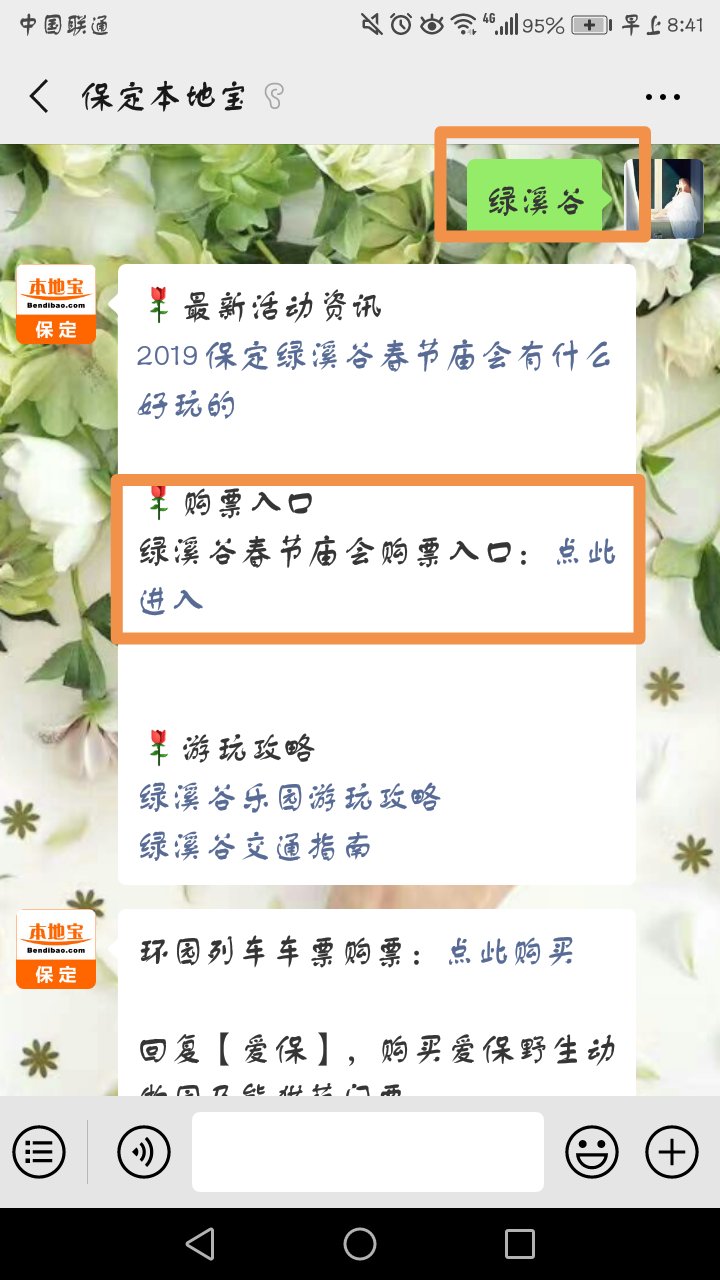Screen dimensions: 720x1280
Task: Switch to the account menu list icon
Action: (x=39, y=1152)
